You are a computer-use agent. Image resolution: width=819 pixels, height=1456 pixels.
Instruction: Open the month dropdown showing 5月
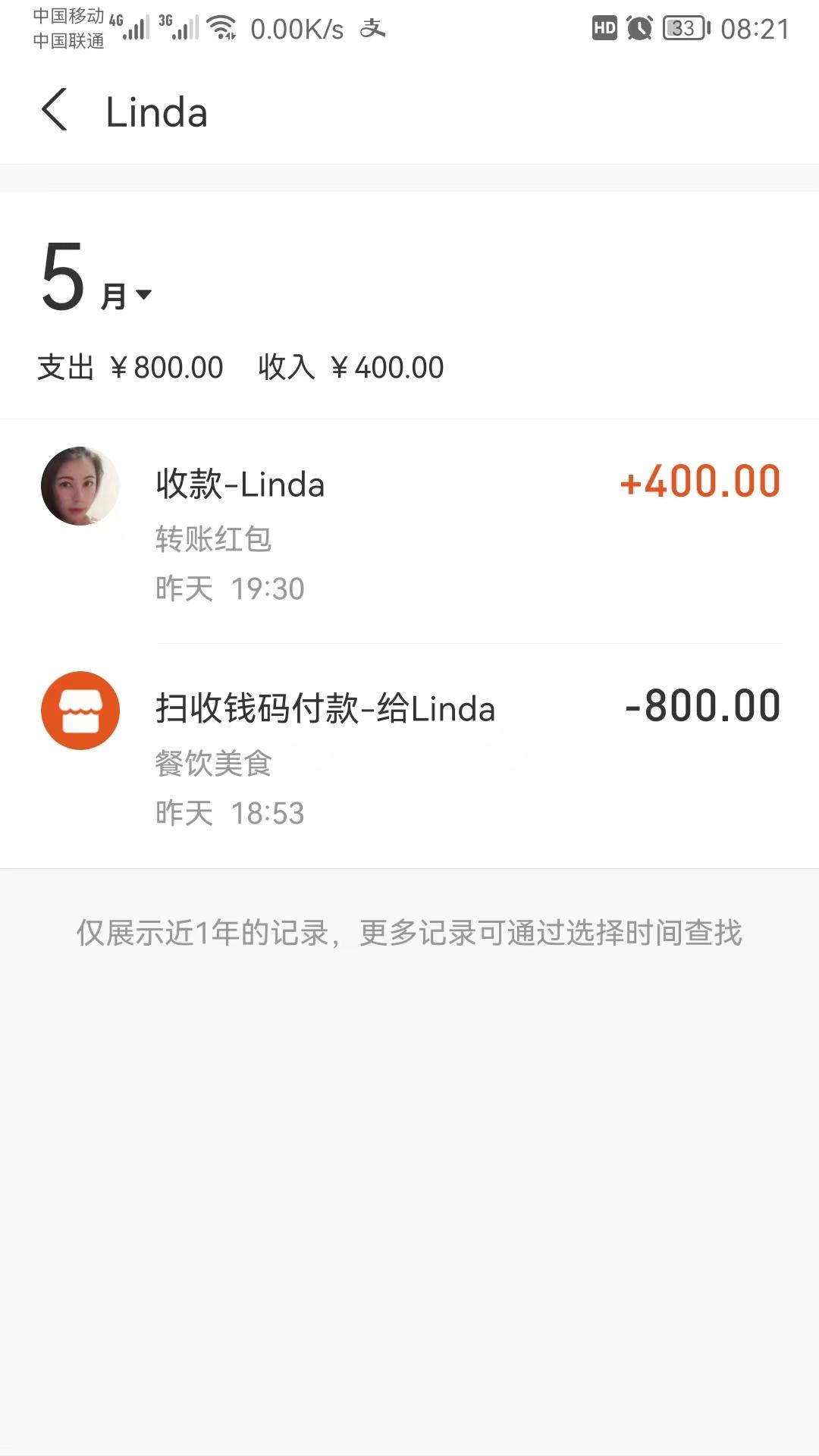(x=97, y=279)
